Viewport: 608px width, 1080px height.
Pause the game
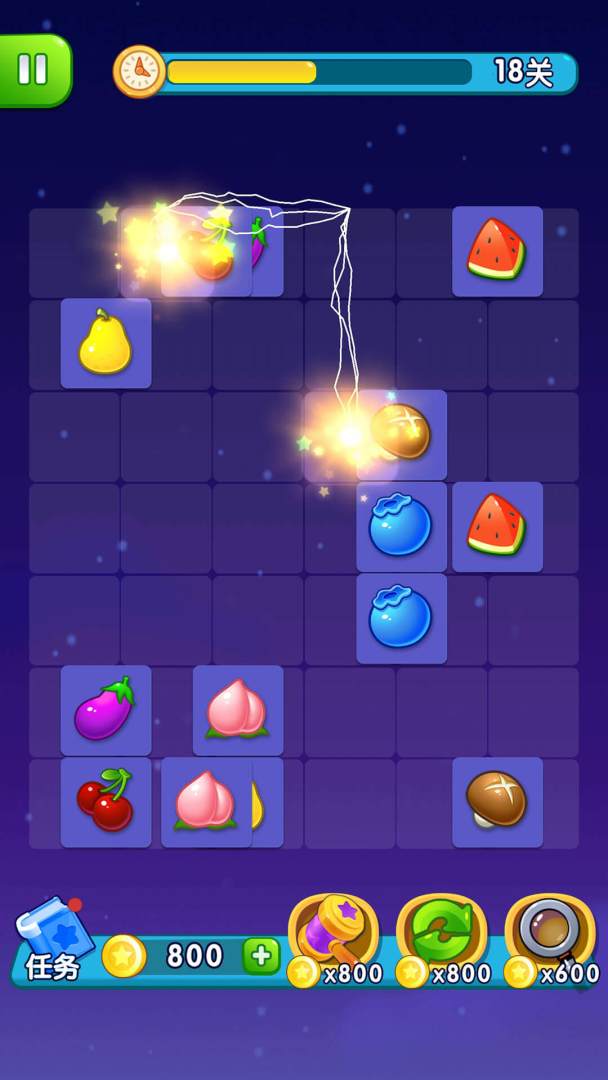coord(33,69)
